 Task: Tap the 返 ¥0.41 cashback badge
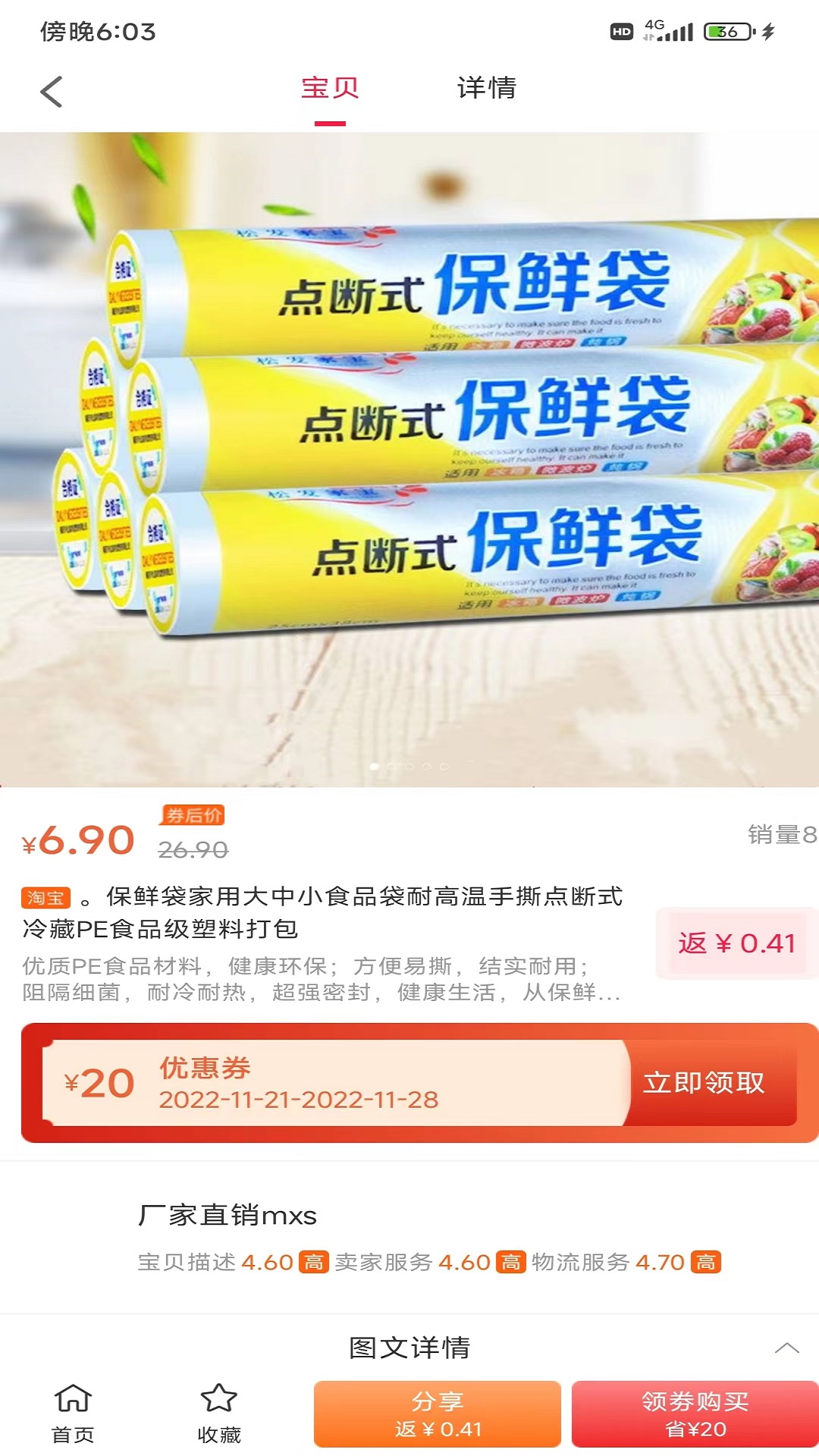(x=736, y=943)
